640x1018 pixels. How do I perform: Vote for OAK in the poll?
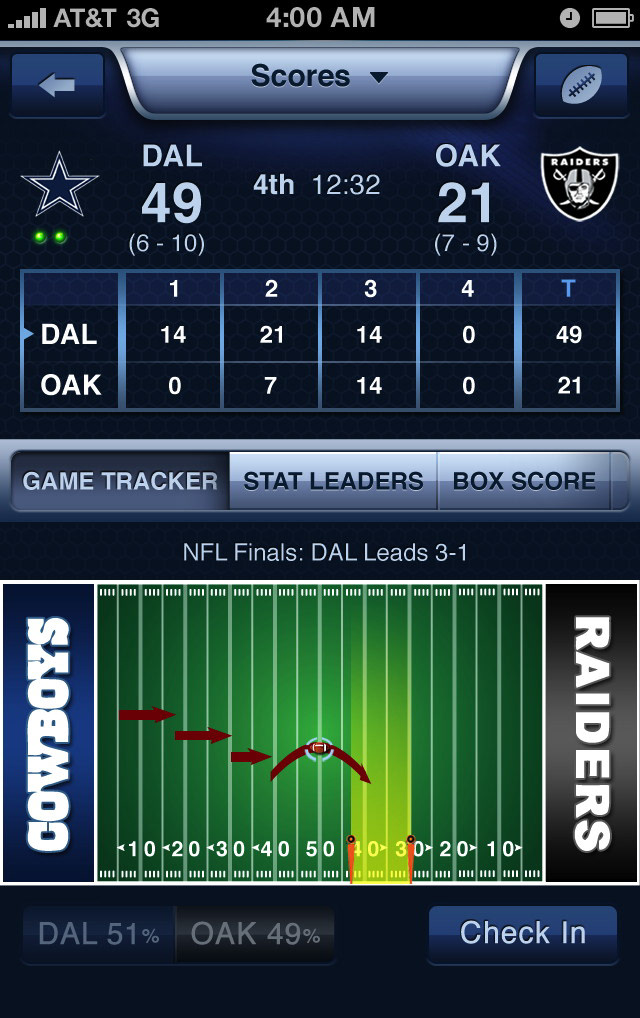pos(255,935)
